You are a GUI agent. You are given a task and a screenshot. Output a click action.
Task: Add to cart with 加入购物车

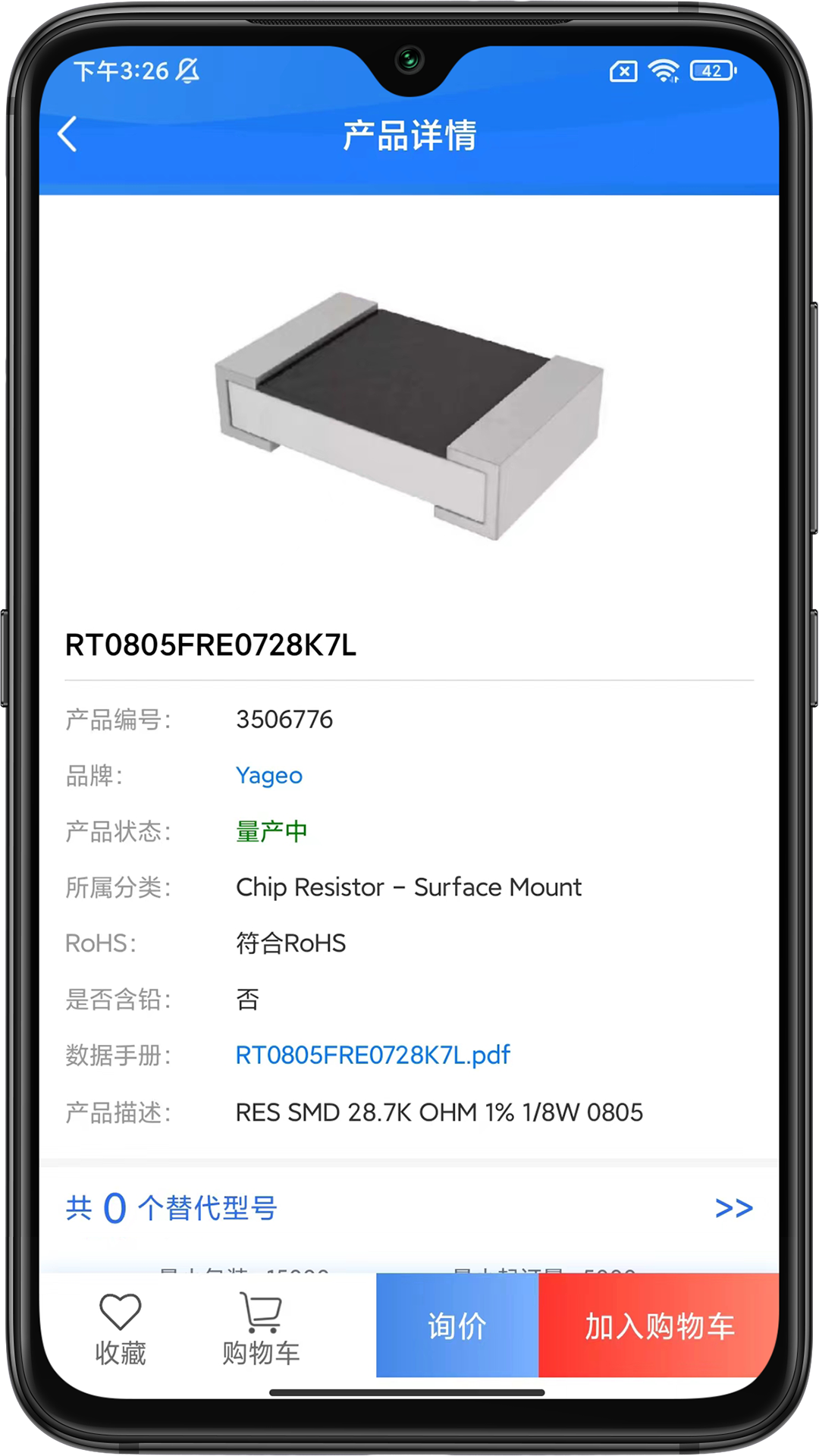658,1326
